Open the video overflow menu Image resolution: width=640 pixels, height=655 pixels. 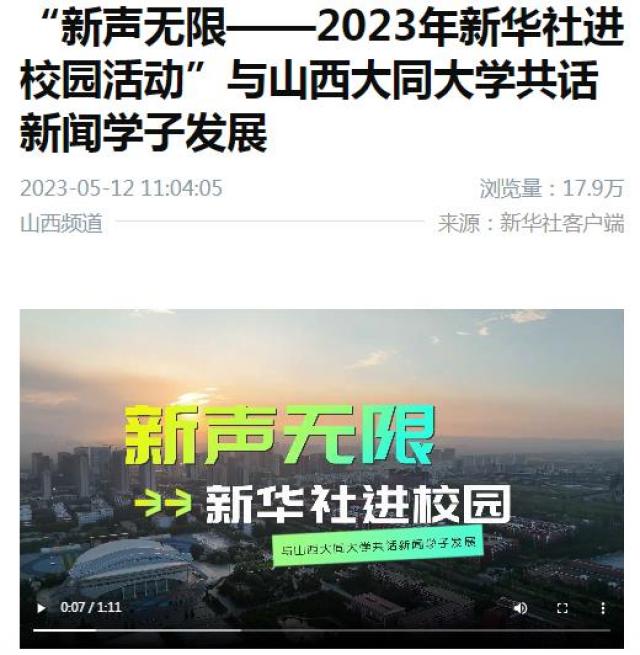(x=603, y=607)
